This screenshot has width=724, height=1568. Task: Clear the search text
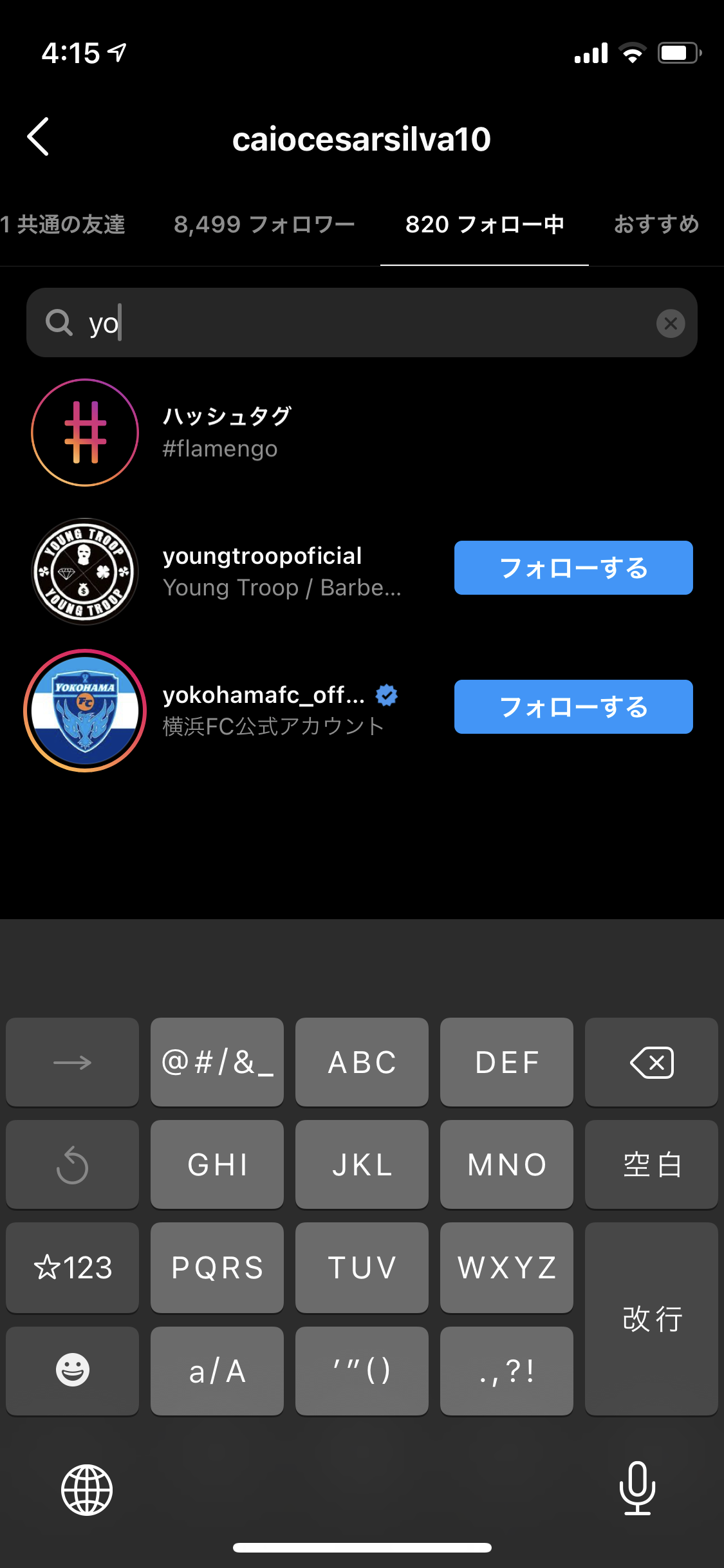670,323
